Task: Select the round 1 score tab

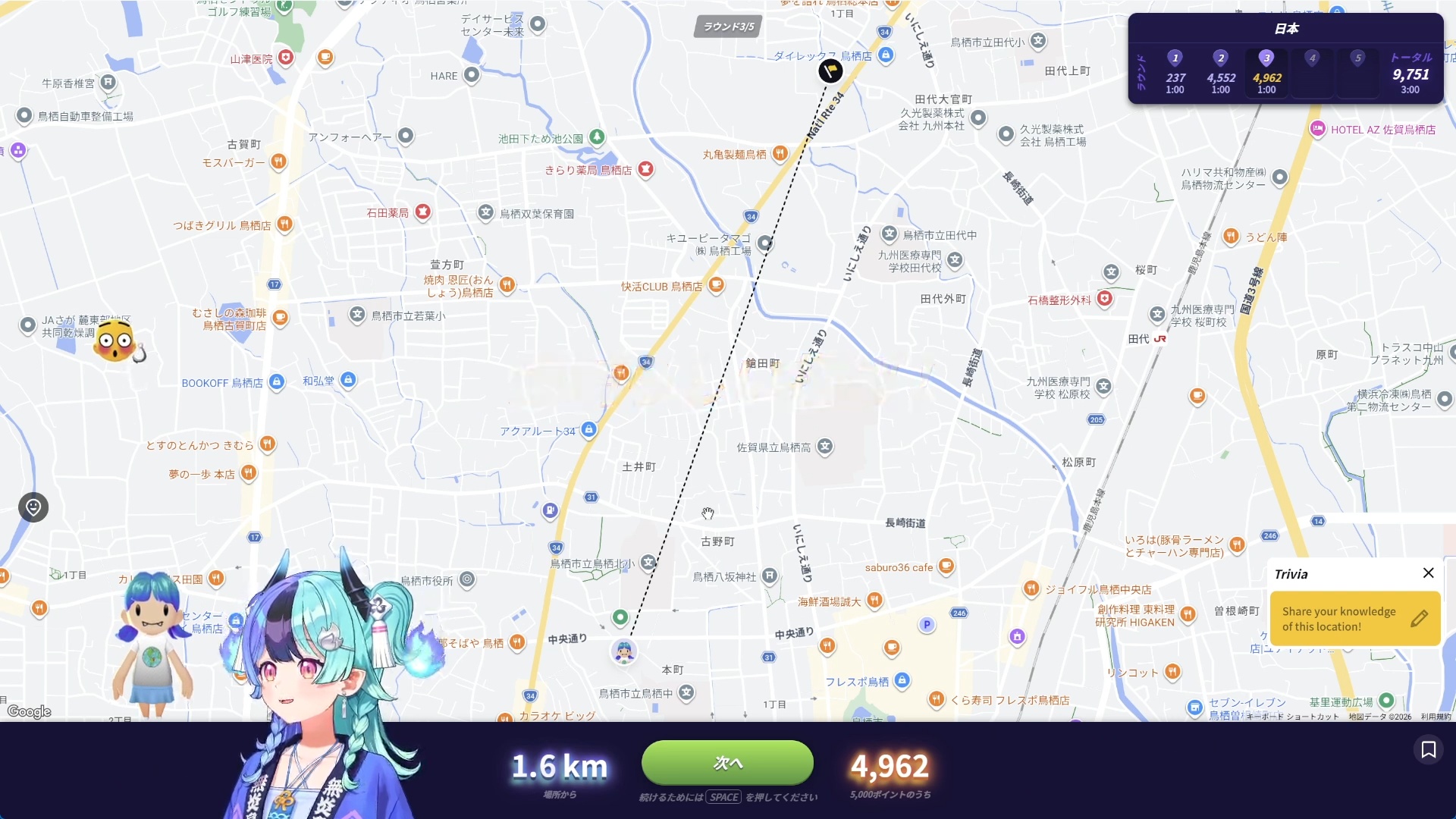Action: coord(1175,72)
